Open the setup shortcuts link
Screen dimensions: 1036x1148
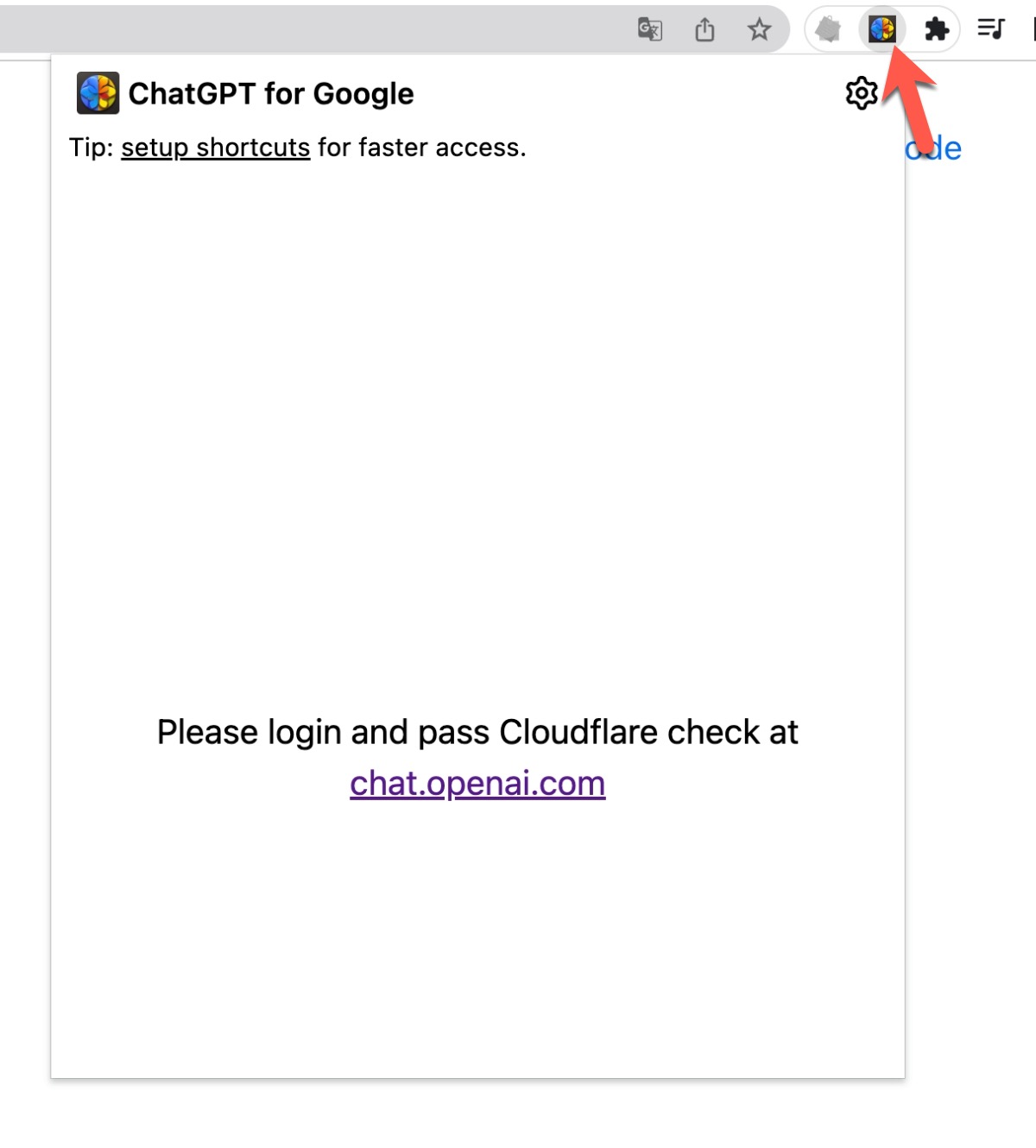pyautogui.click(x=215, y=148)
